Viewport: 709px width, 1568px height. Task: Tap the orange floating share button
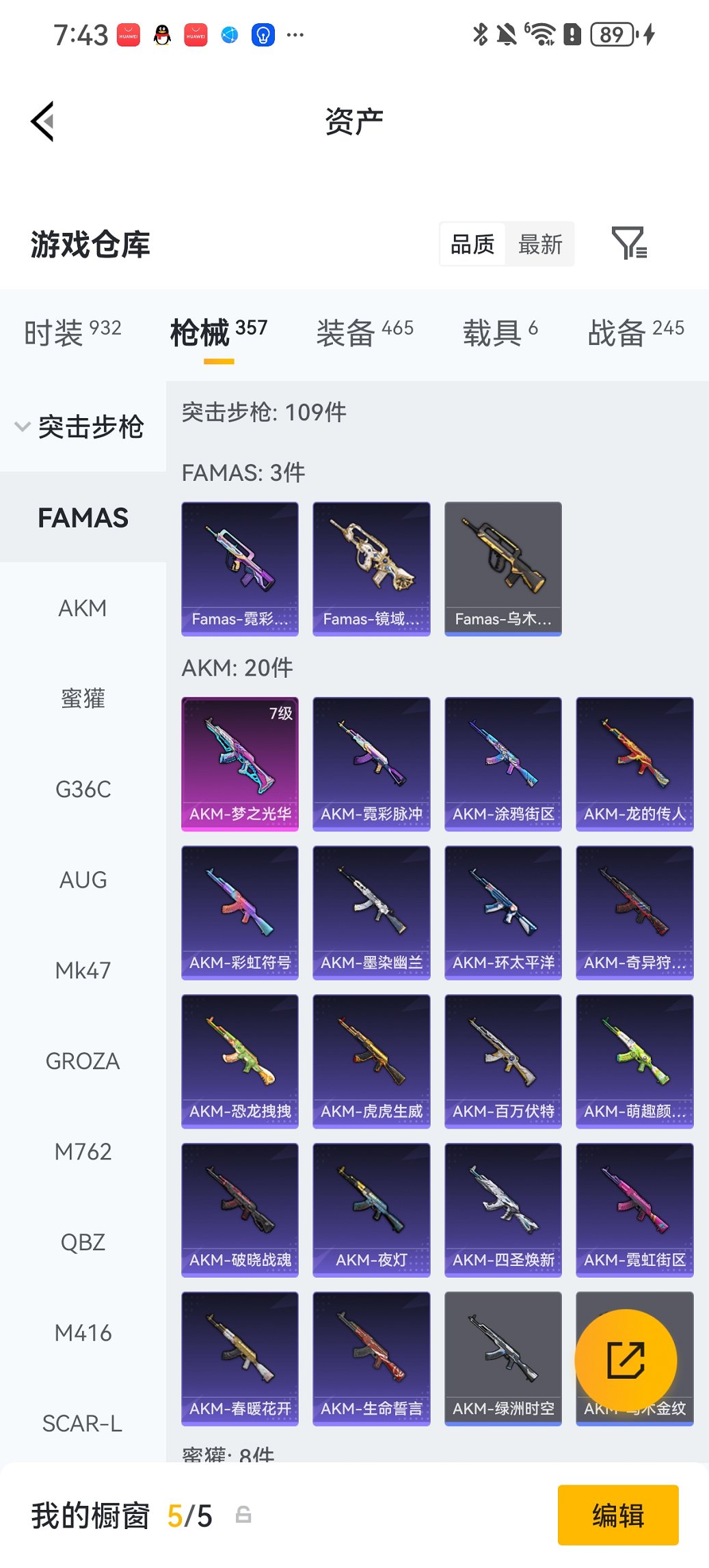click(626, 1360)
